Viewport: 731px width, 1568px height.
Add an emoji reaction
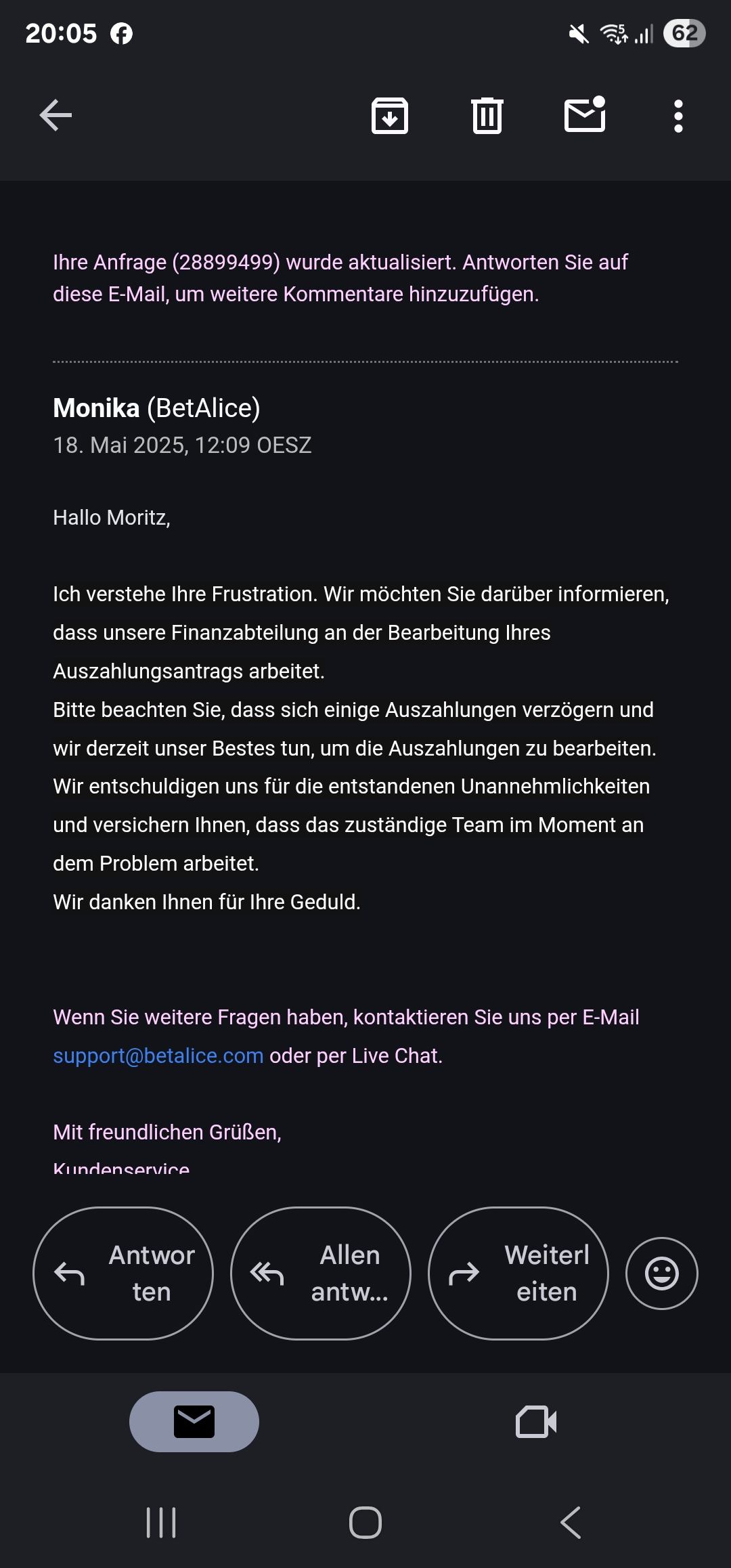tap(661, 1273)
